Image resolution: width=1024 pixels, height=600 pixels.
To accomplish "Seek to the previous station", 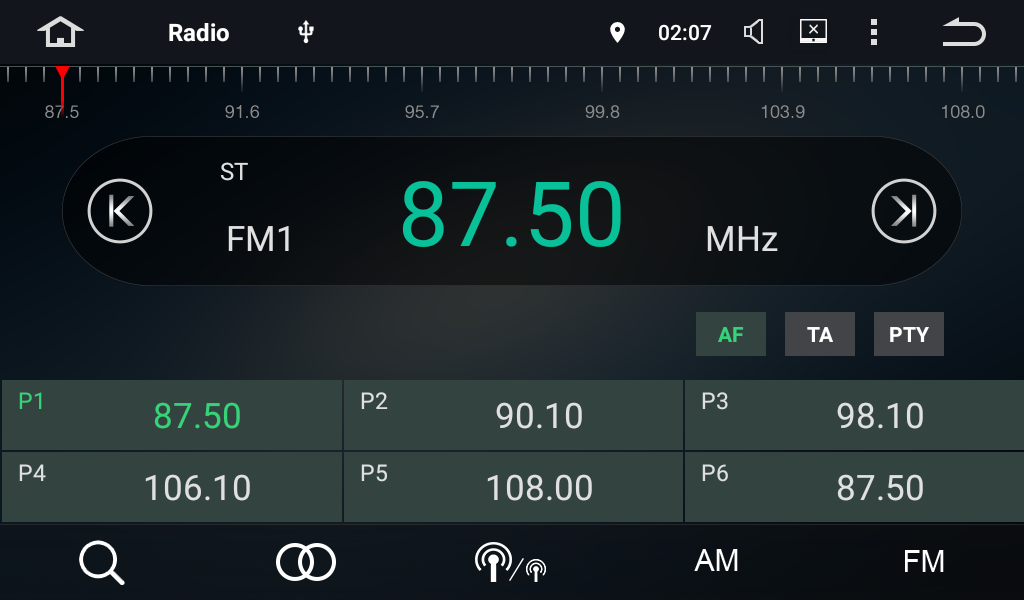I will 120,211.
